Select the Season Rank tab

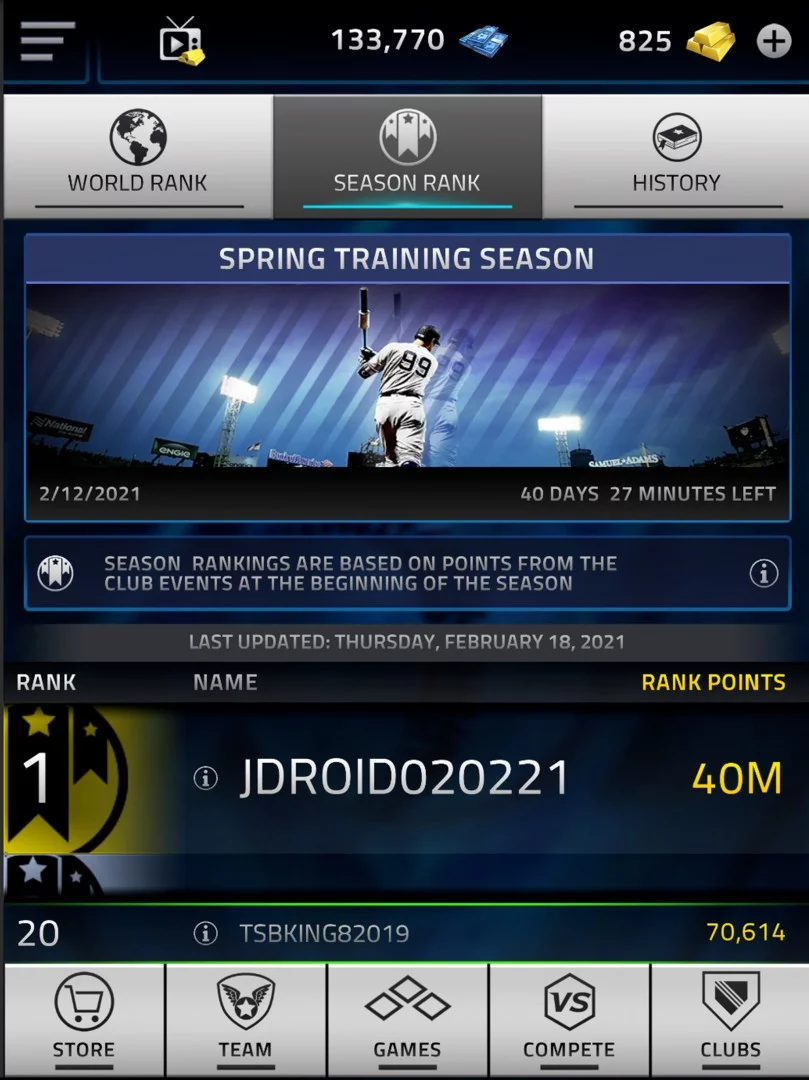tap(407, 157)
